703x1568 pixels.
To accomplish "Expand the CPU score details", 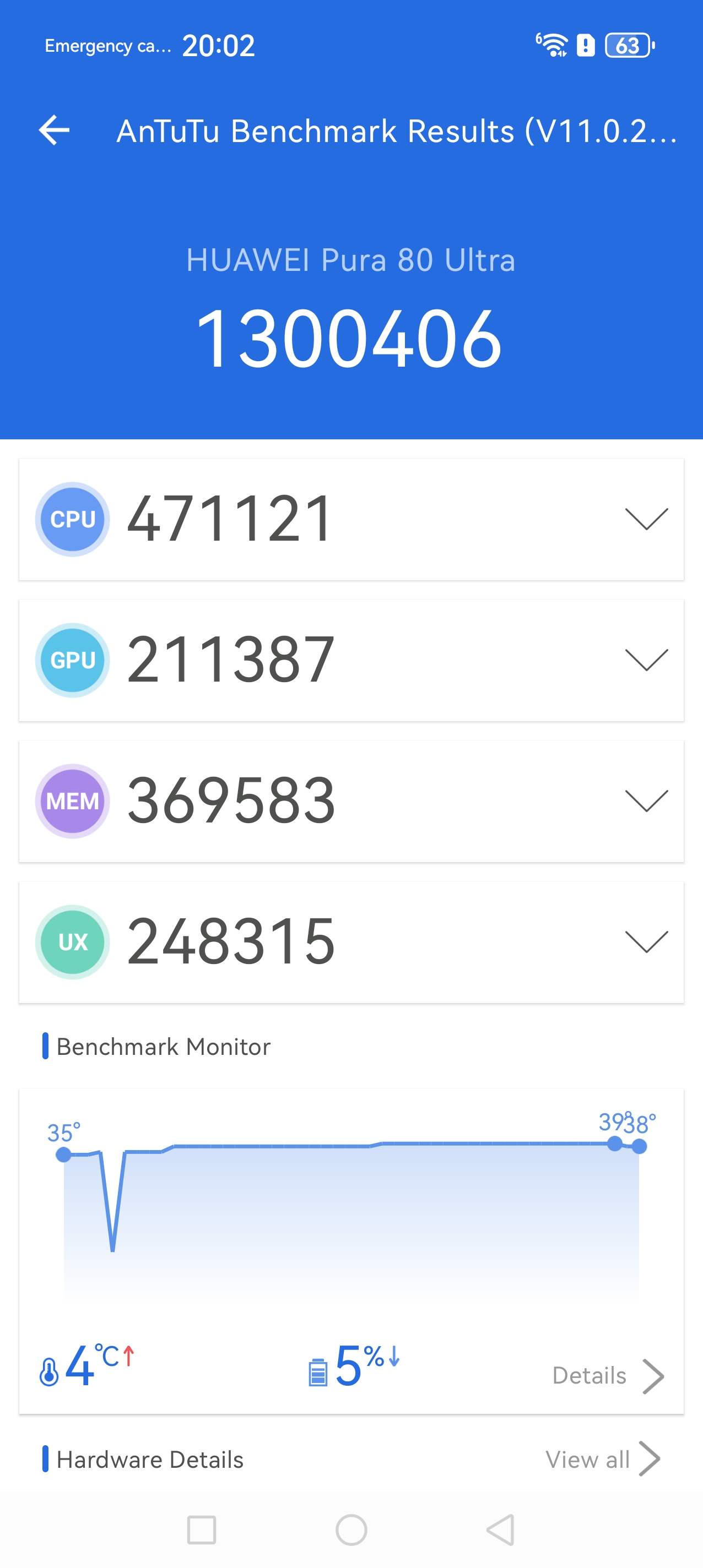I will pos(646,519).
